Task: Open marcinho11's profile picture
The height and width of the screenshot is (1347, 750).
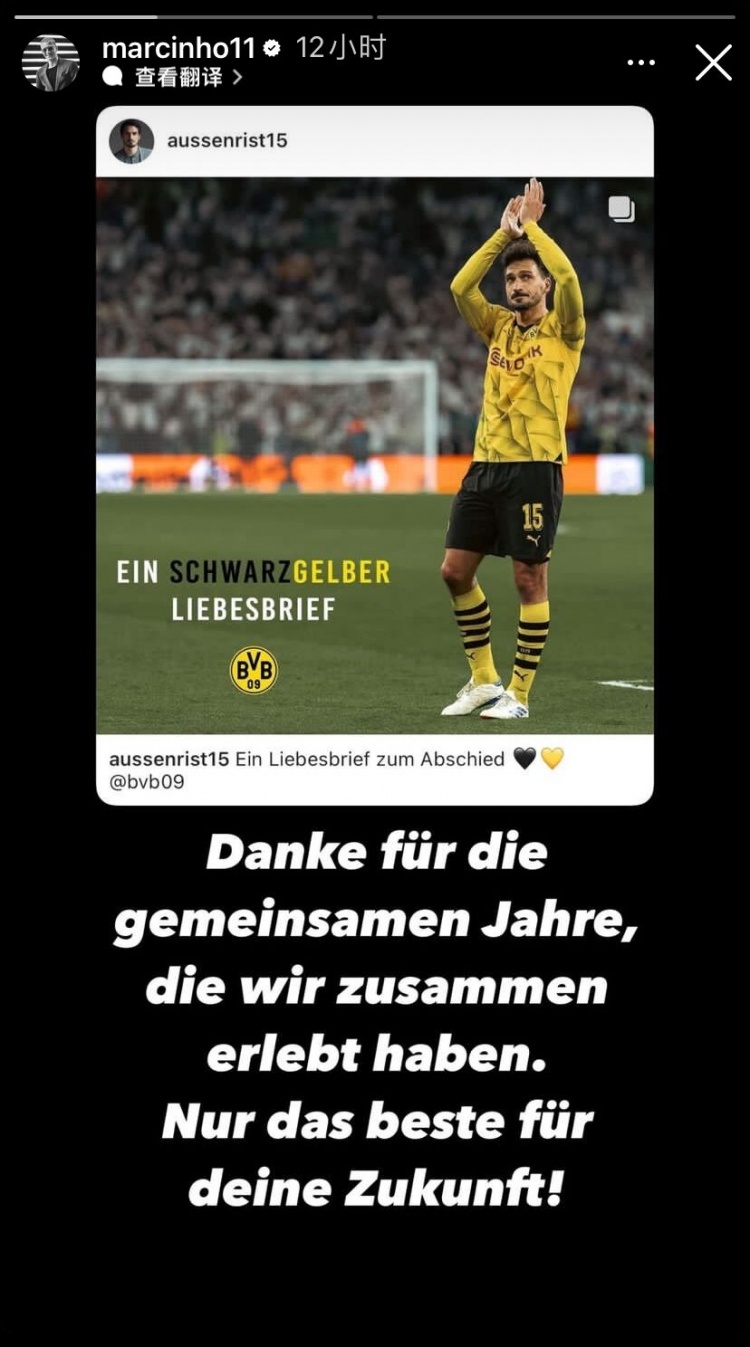Action: click(x=50, y=63)
